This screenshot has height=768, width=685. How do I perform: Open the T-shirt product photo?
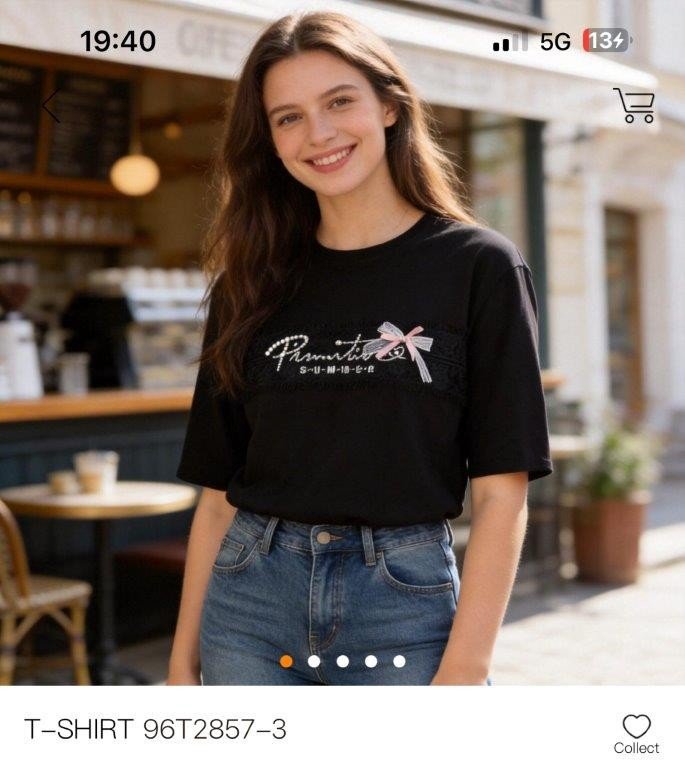point(342,380)
